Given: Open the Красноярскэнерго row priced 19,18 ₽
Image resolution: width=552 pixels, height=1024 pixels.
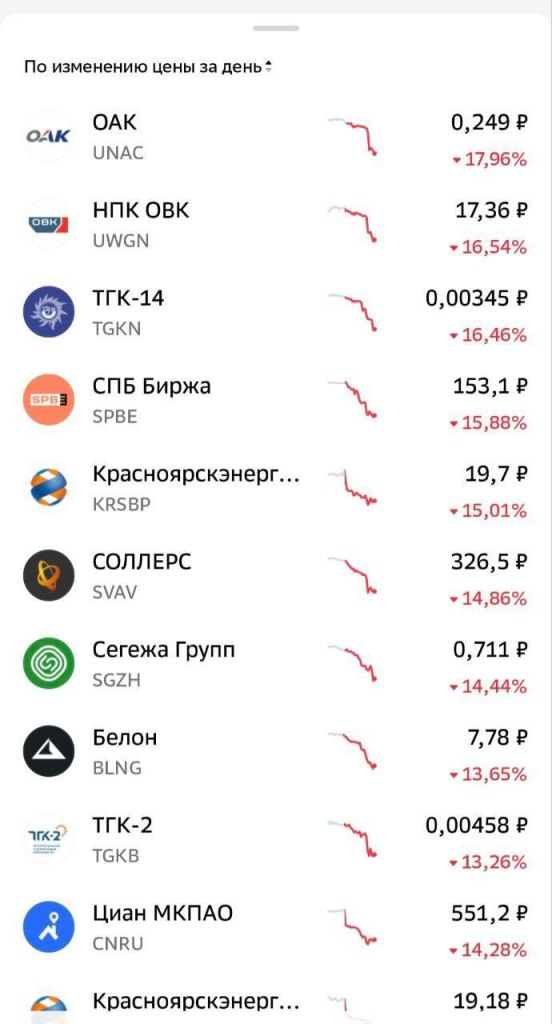Looking at the screenshot, I should point(276,999).
